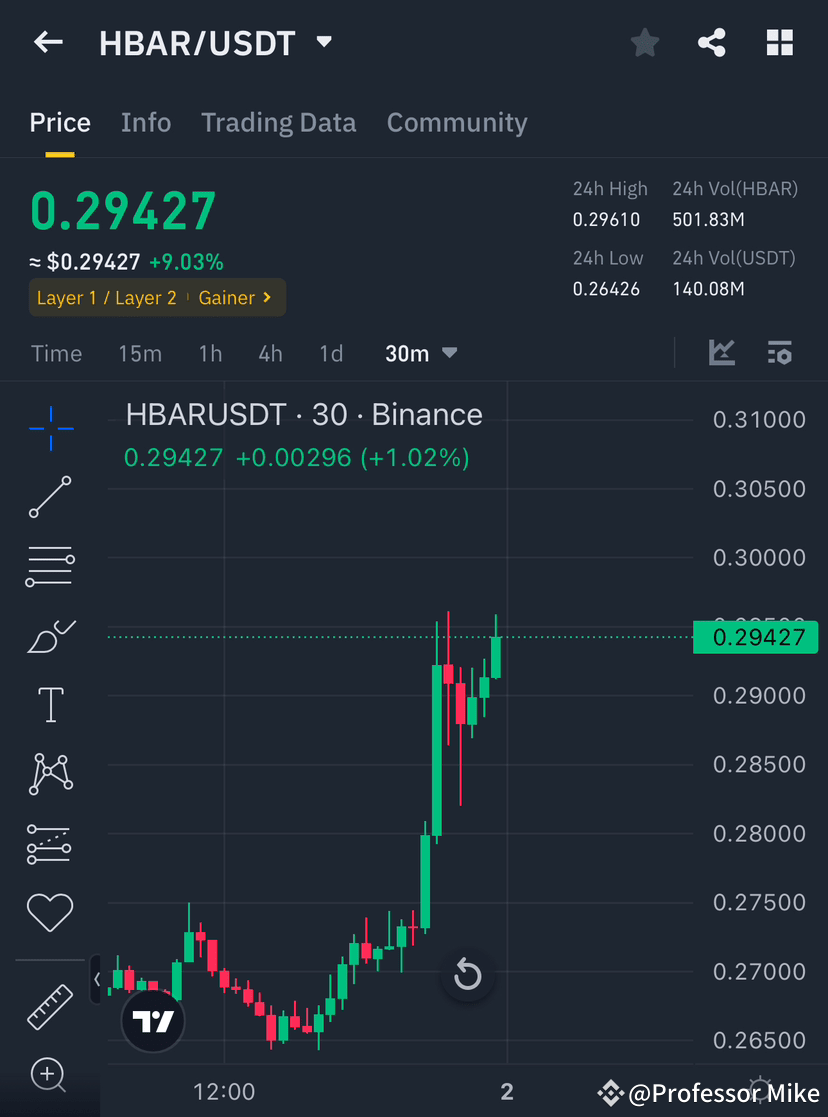
Task: Select the trend line drawing tool
Action: pyautogui.click(x=49, y=497)
